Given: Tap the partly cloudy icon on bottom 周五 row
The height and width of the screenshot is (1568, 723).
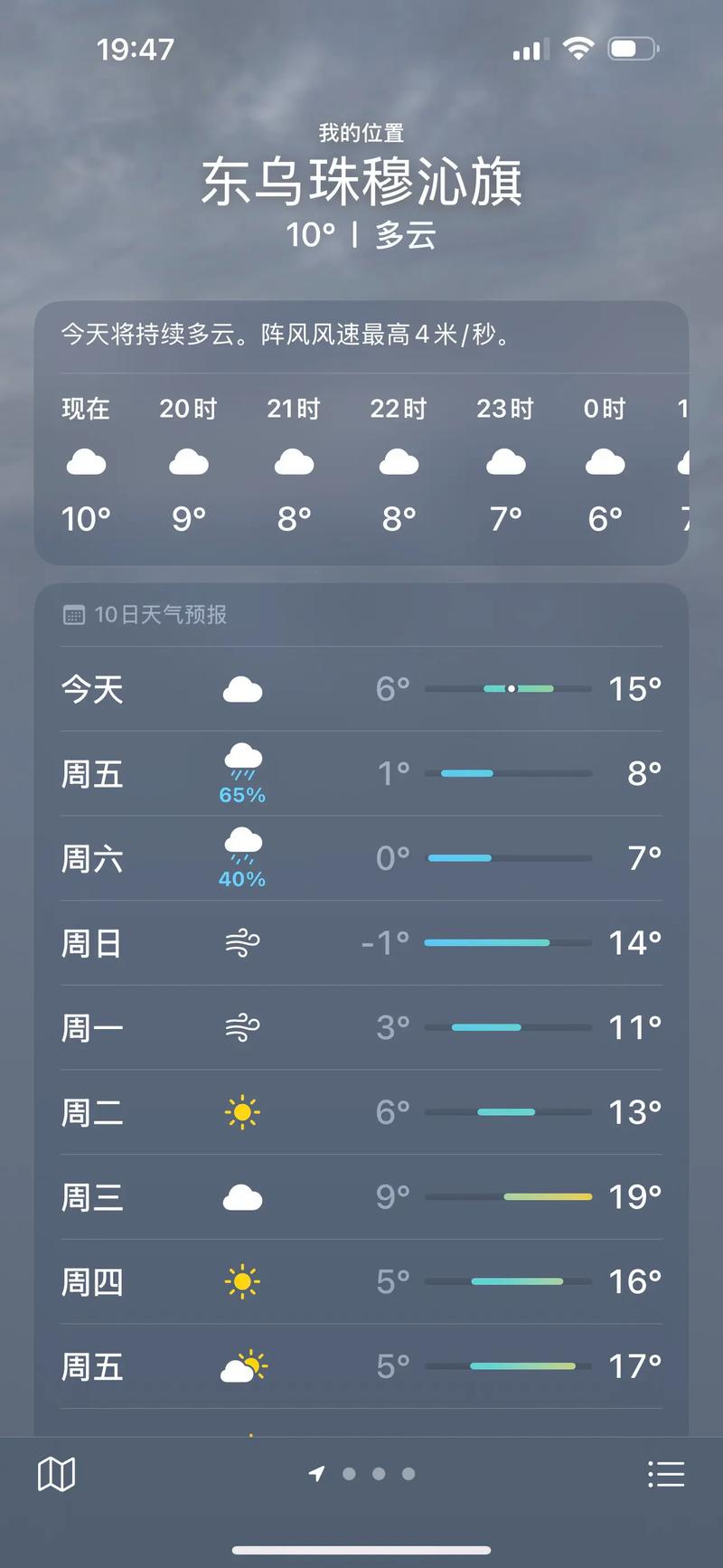Looking at the screenshot, I should 240,1366.
